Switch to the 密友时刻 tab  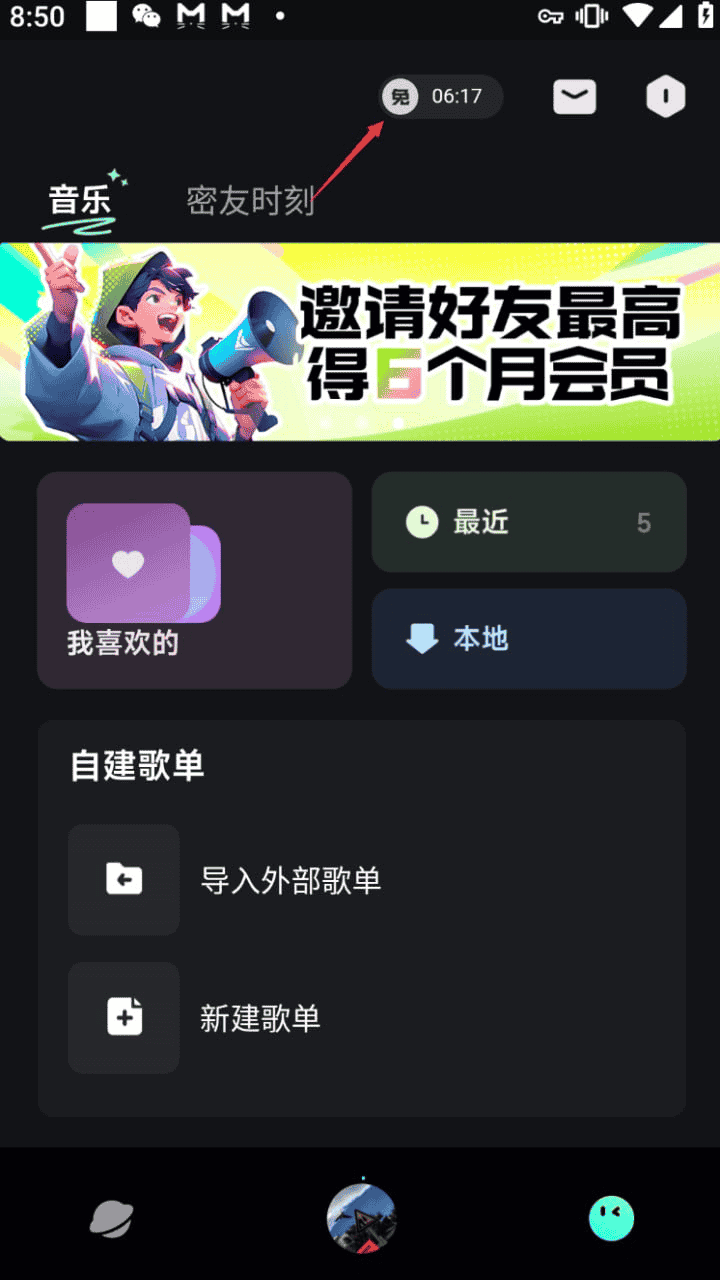249,200
